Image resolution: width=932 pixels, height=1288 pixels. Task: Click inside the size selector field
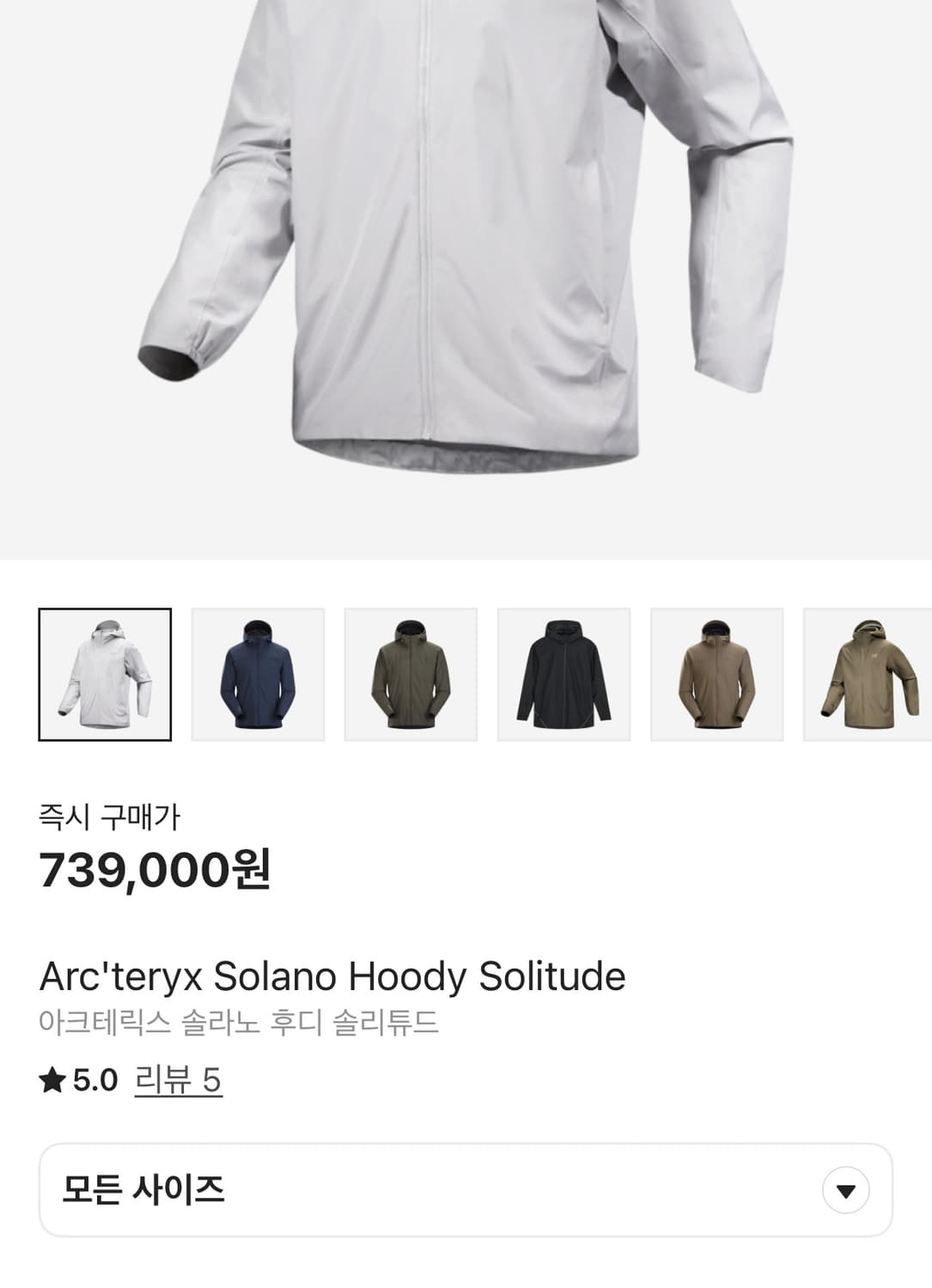point(344,1191)
